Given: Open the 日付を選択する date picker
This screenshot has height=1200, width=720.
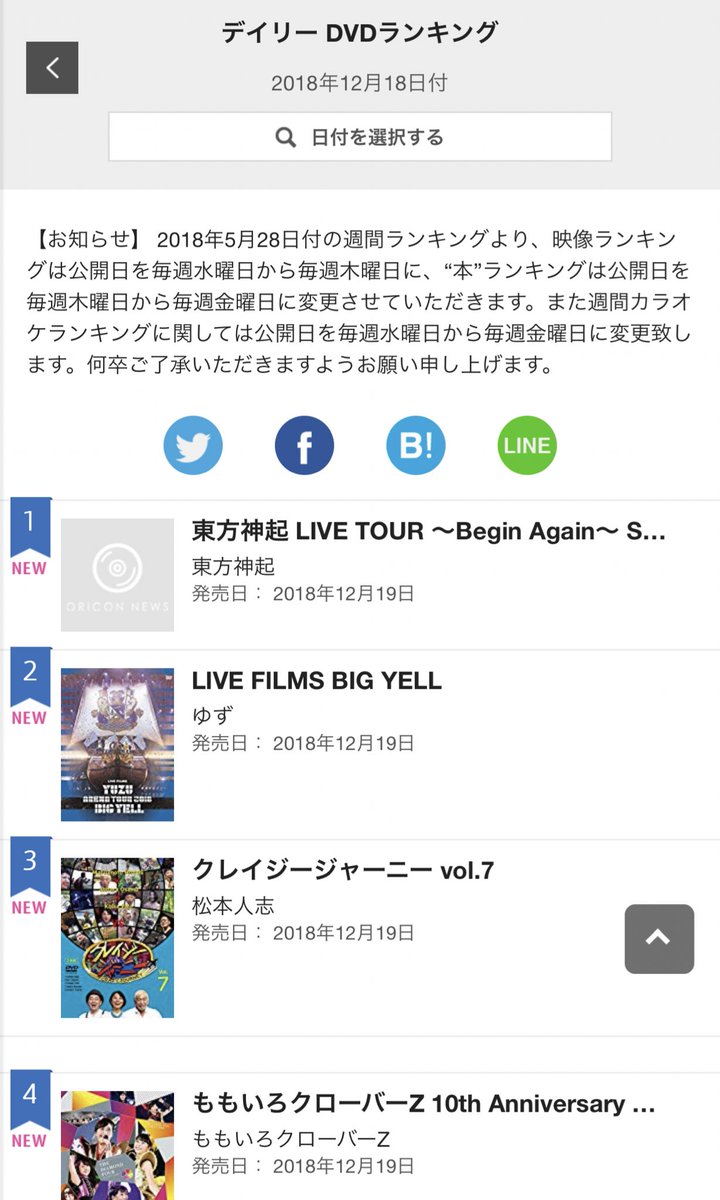Looking at the screenshot, I should [360, 137].
